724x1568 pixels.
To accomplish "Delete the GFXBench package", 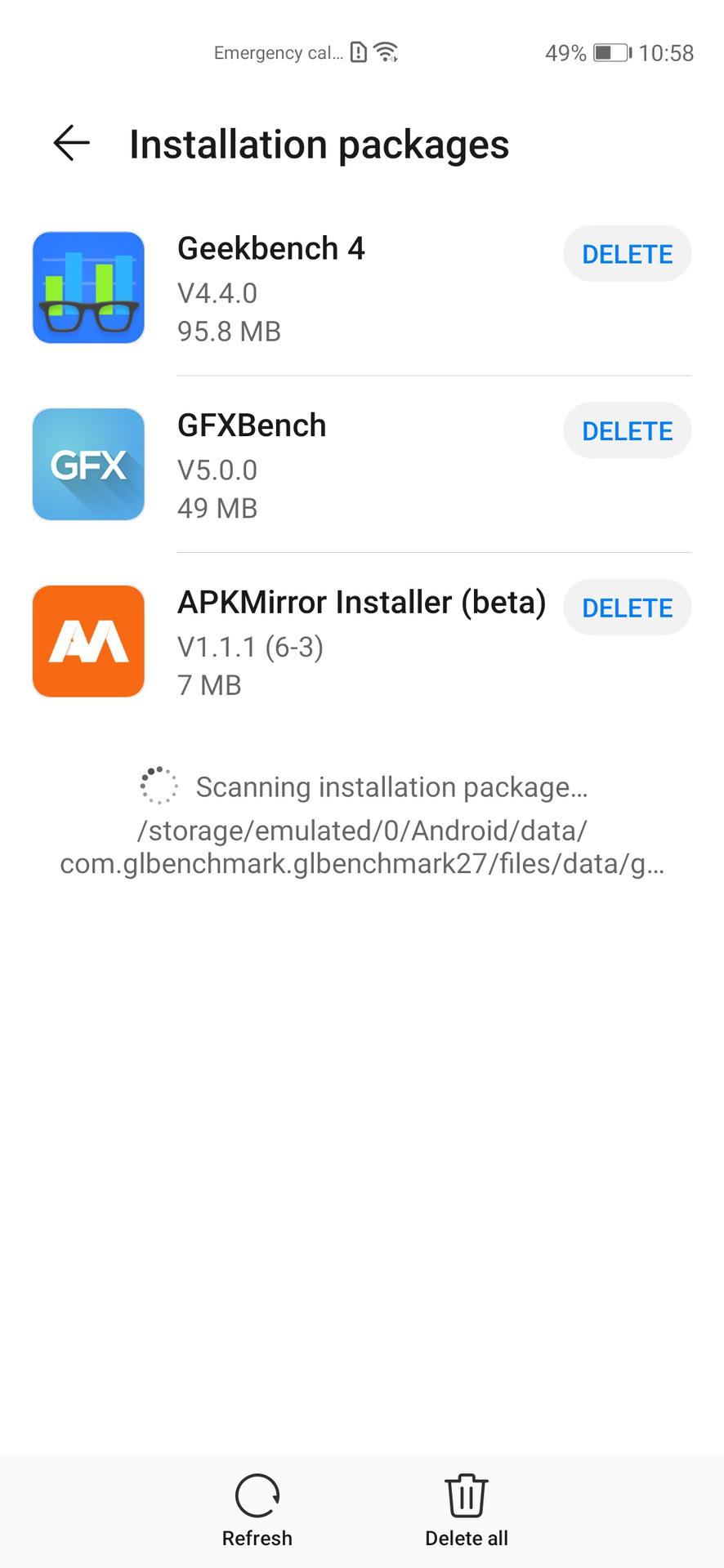I will pos(627,430).
